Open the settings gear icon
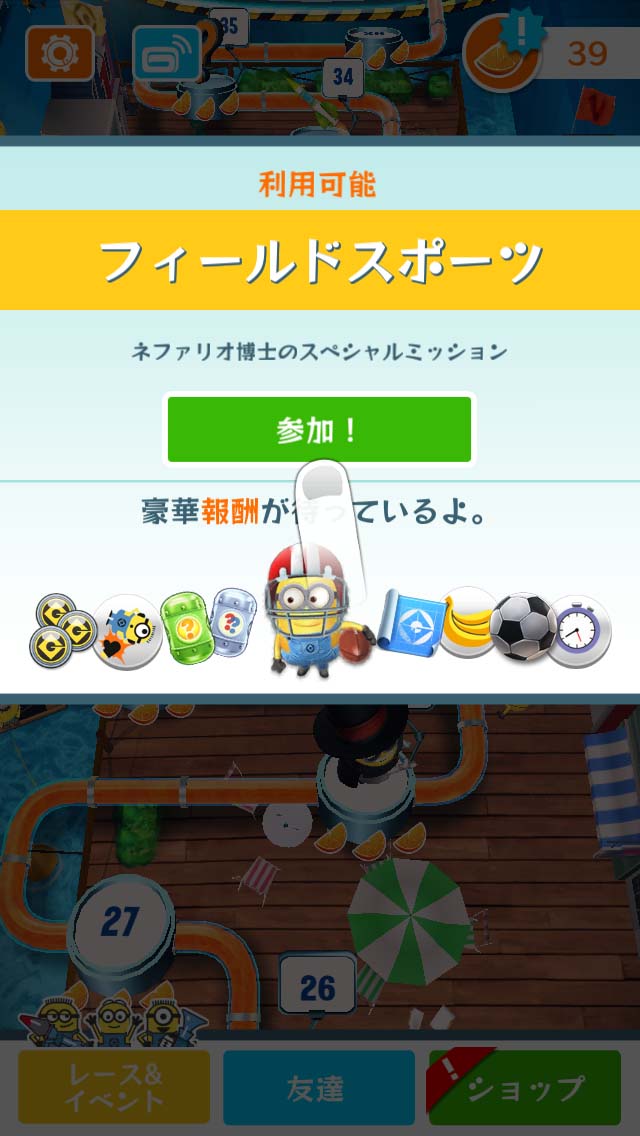 [x=59, y=54]
